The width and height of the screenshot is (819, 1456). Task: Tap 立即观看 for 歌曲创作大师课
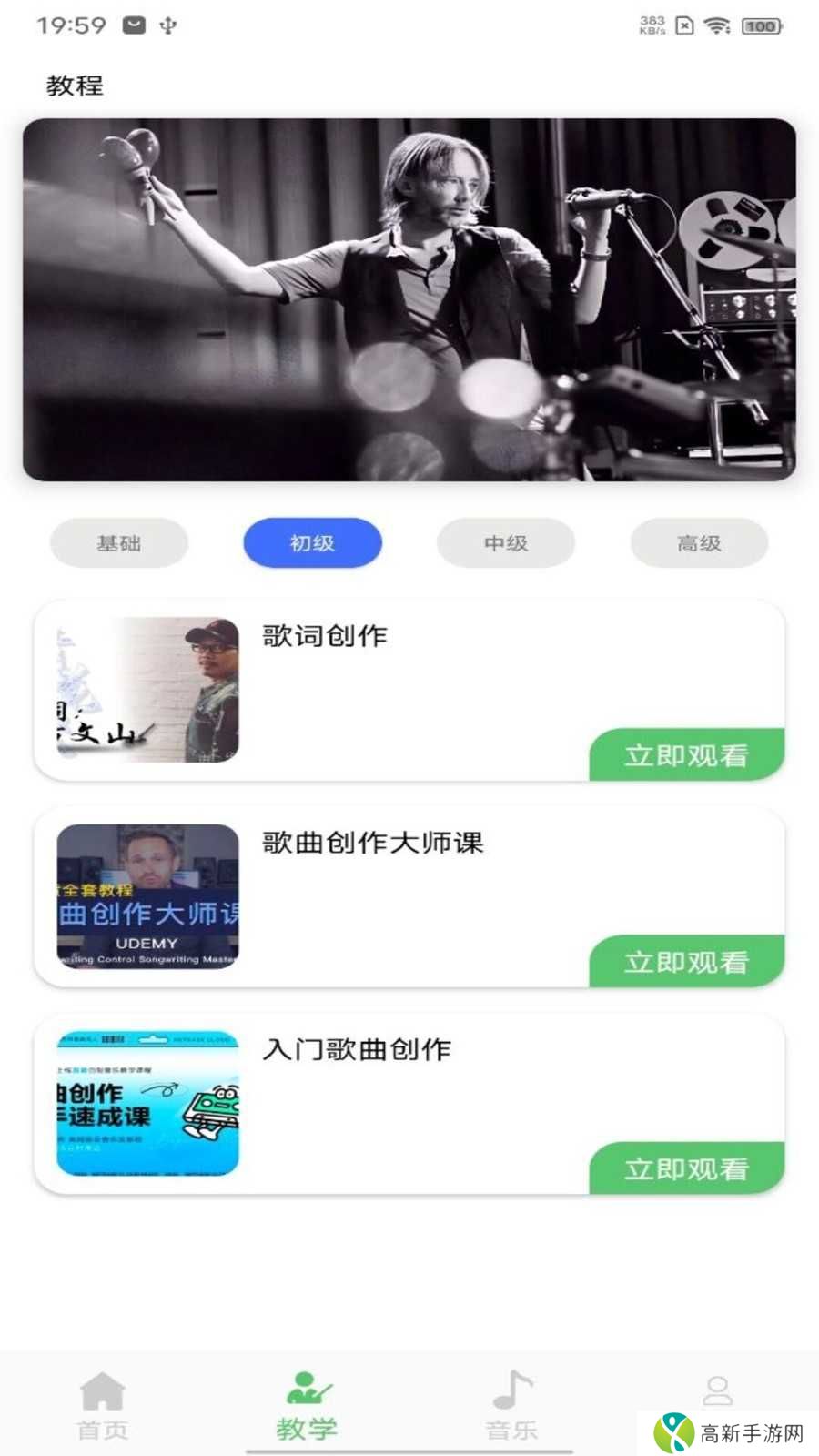688,961
